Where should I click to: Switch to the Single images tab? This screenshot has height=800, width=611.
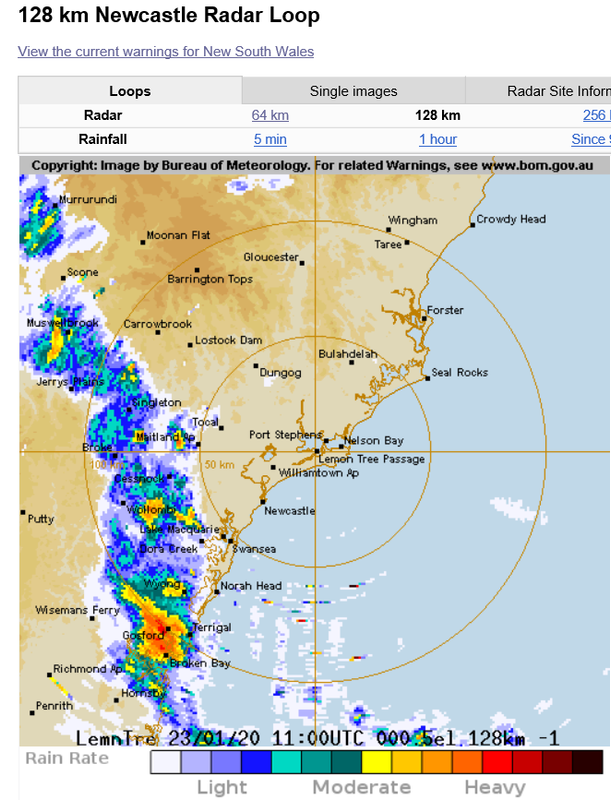tap(353, 91)
